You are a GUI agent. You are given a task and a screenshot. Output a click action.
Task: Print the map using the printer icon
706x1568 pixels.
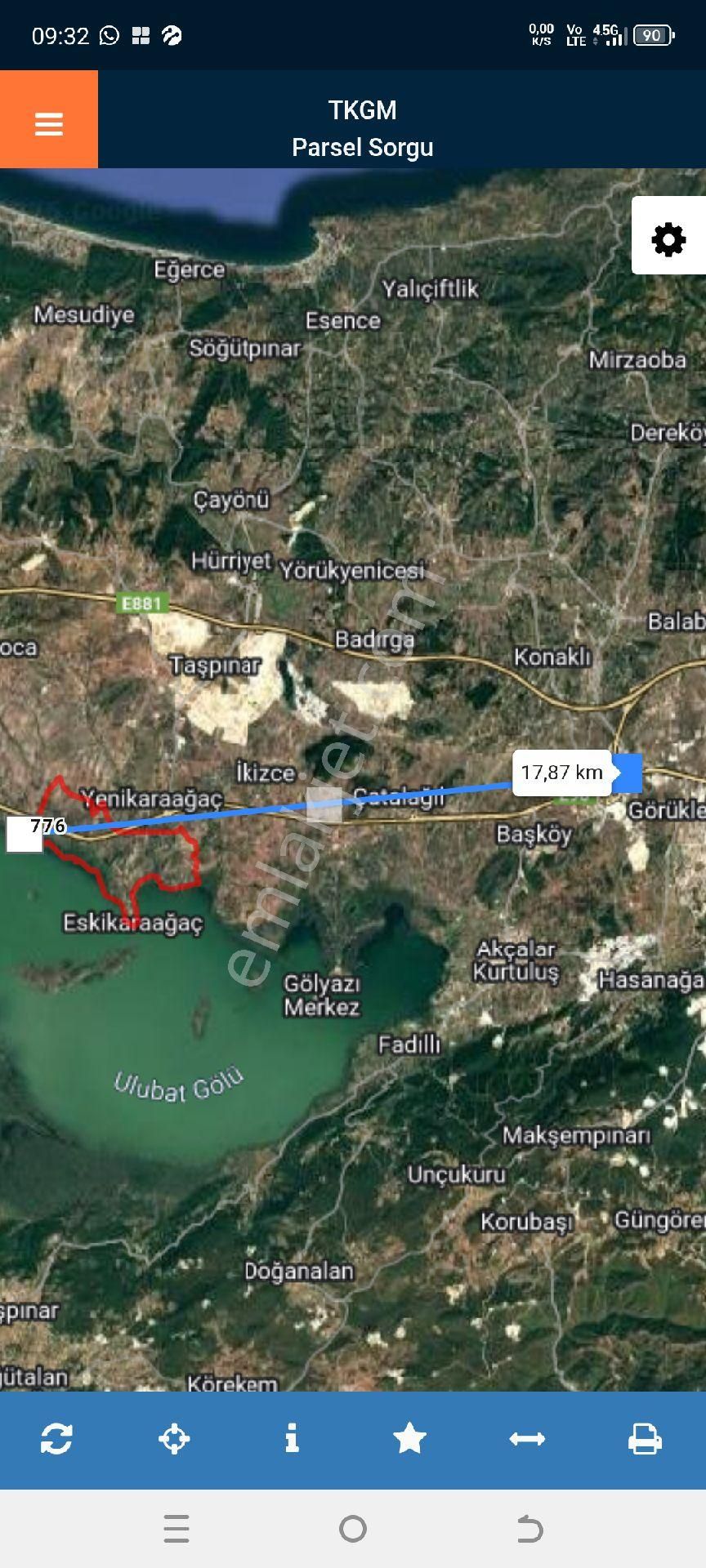tap(646, 1440)
